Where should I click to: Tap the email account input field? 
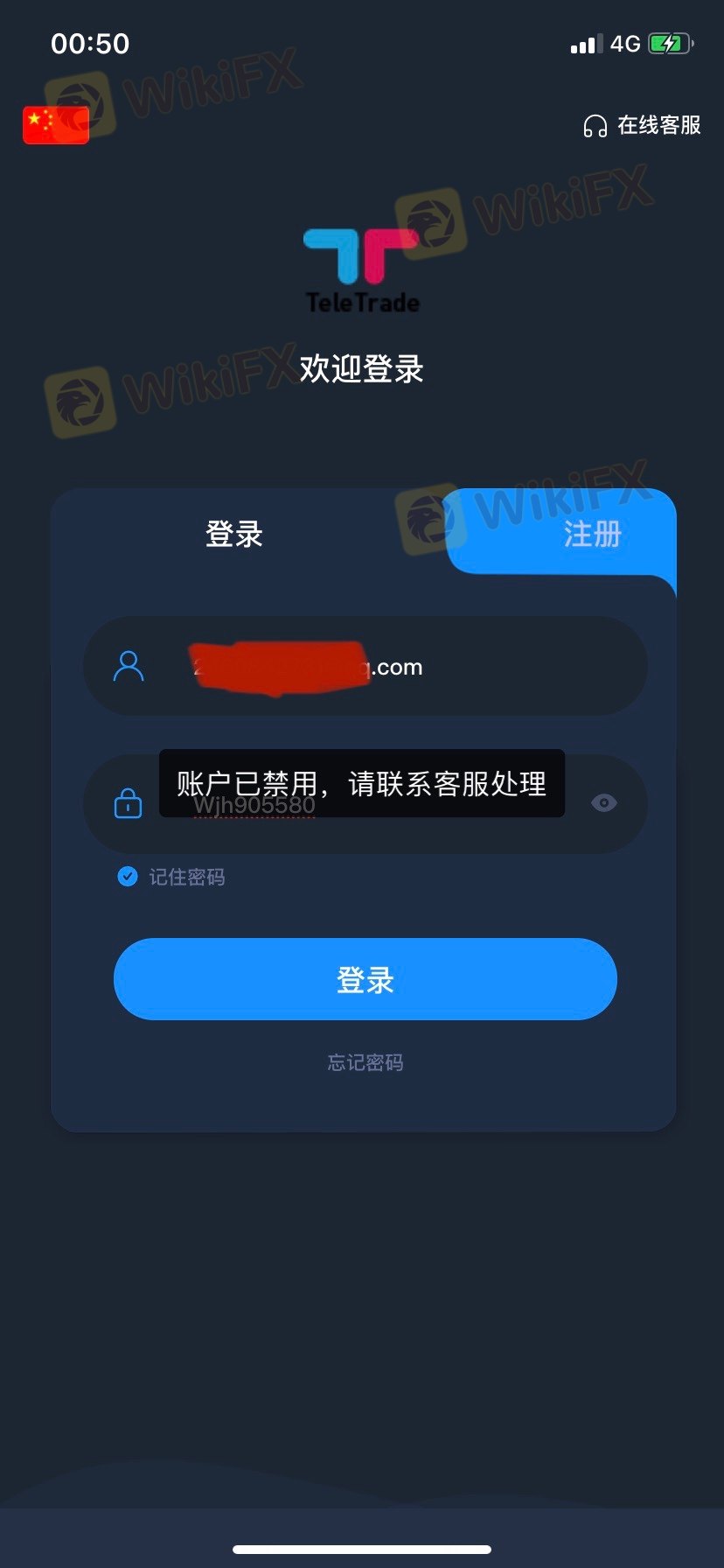point(365,666)
